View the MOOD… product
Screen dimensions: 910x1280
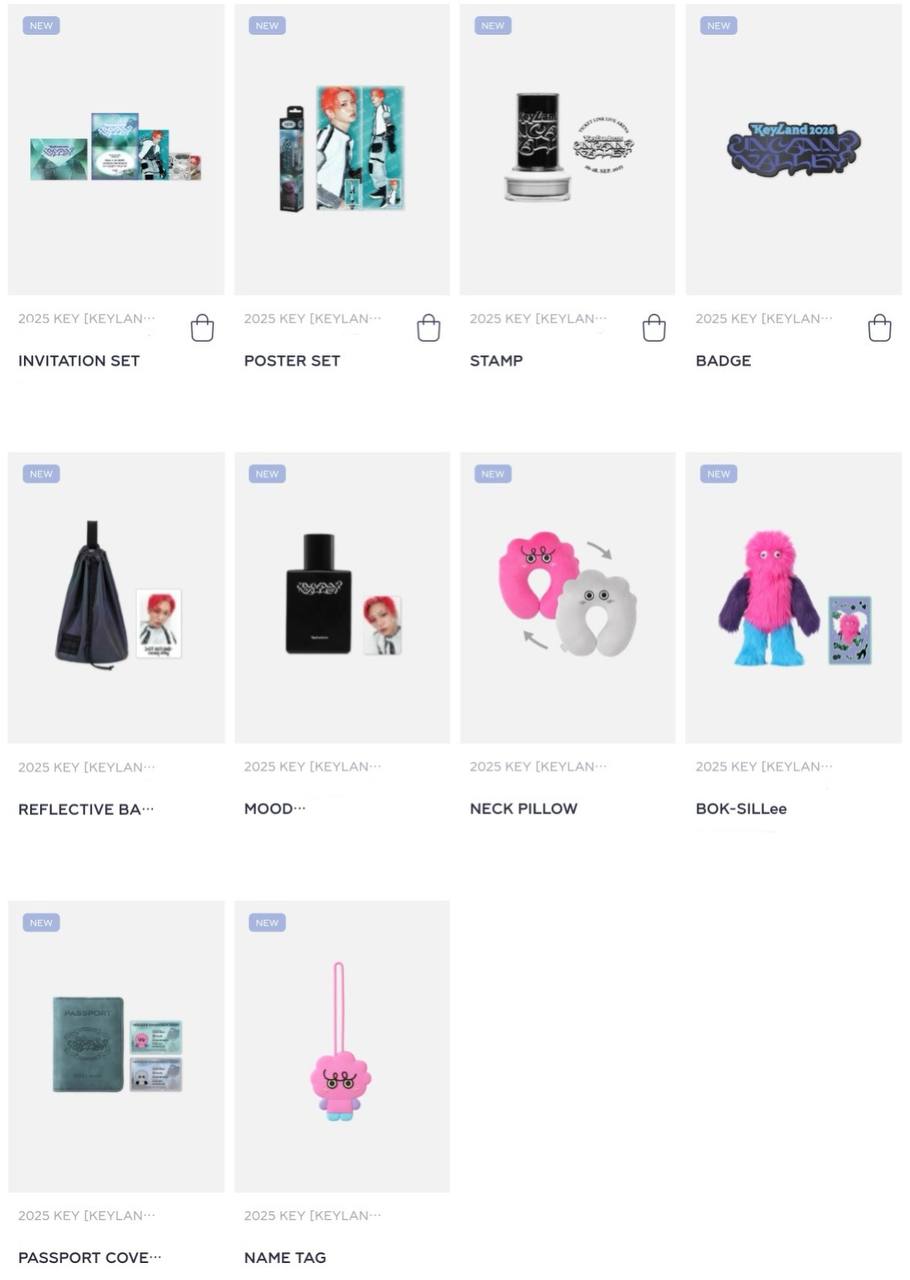342,598
